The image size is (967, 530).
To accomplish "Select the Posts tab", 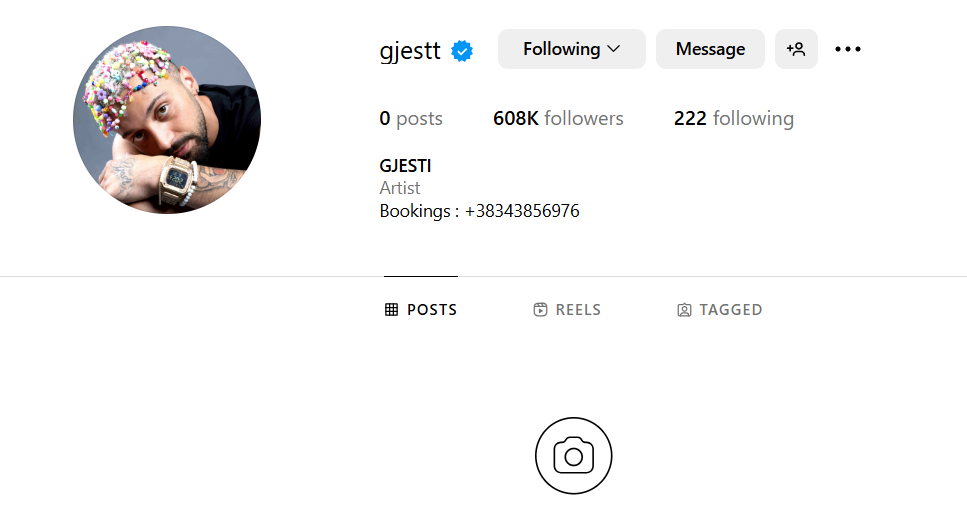I will 421,310.
